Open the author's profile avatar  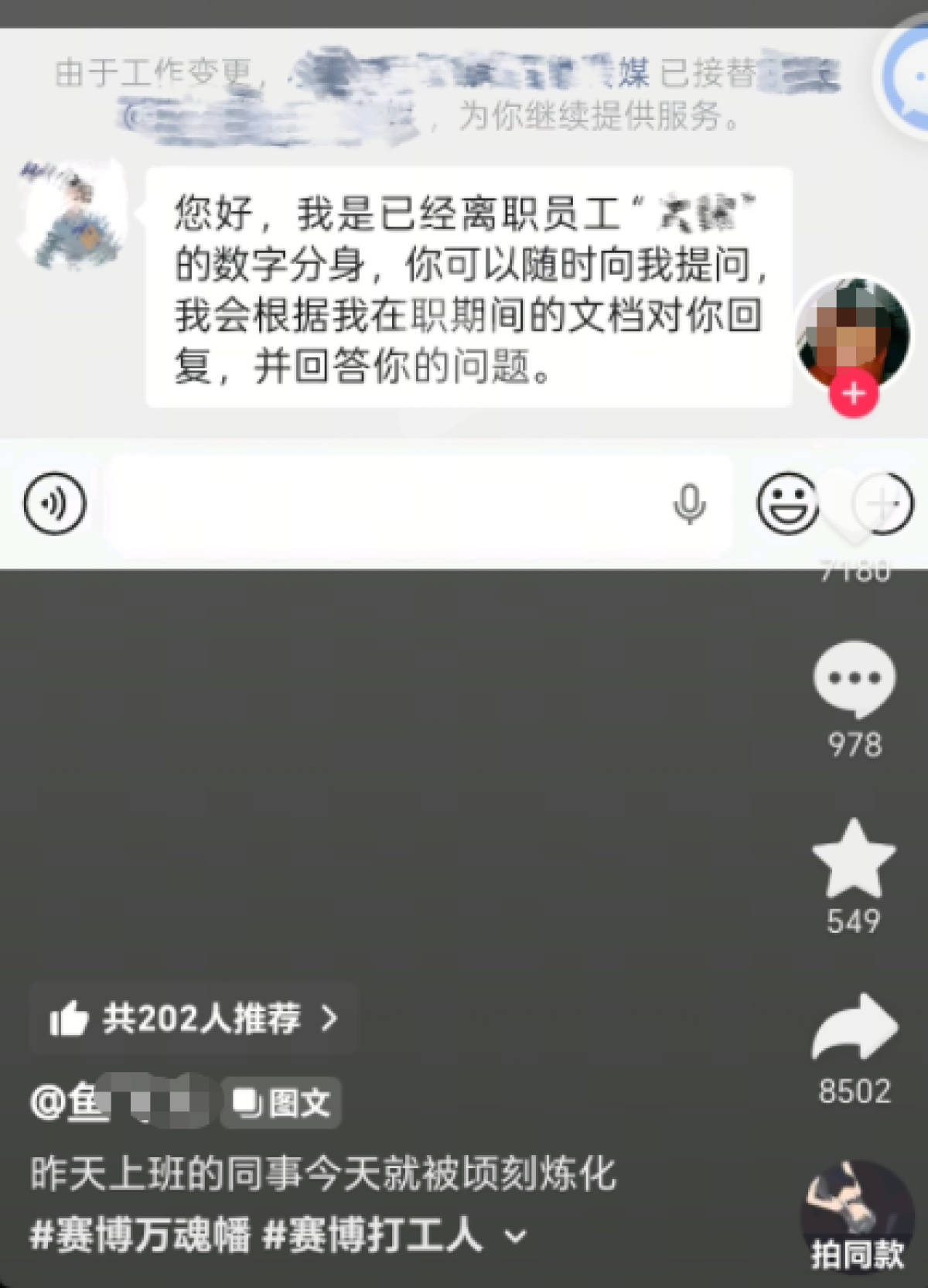pos(853,331)
